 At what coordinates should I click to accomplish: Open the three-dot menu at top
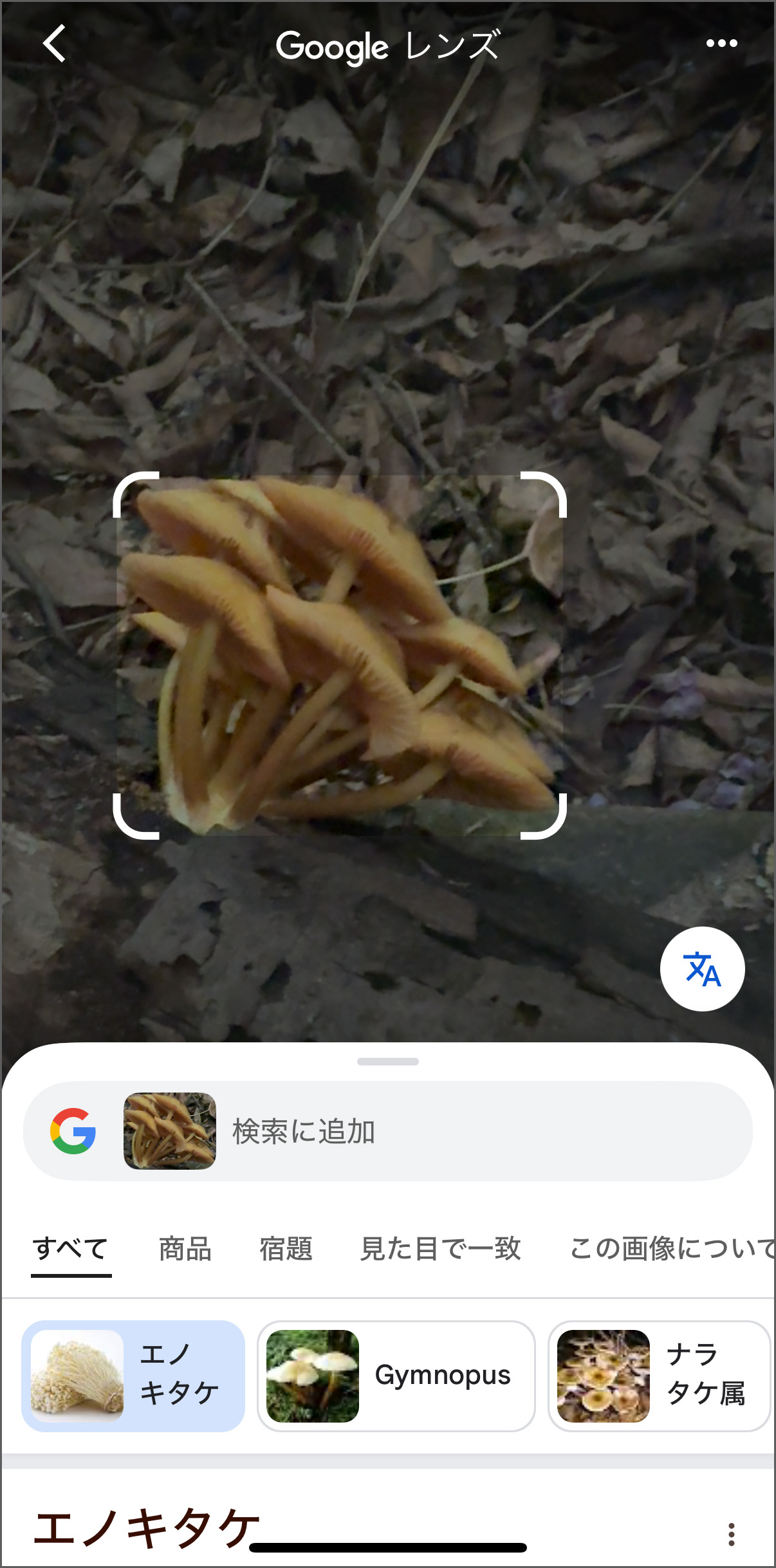(721, 44)
